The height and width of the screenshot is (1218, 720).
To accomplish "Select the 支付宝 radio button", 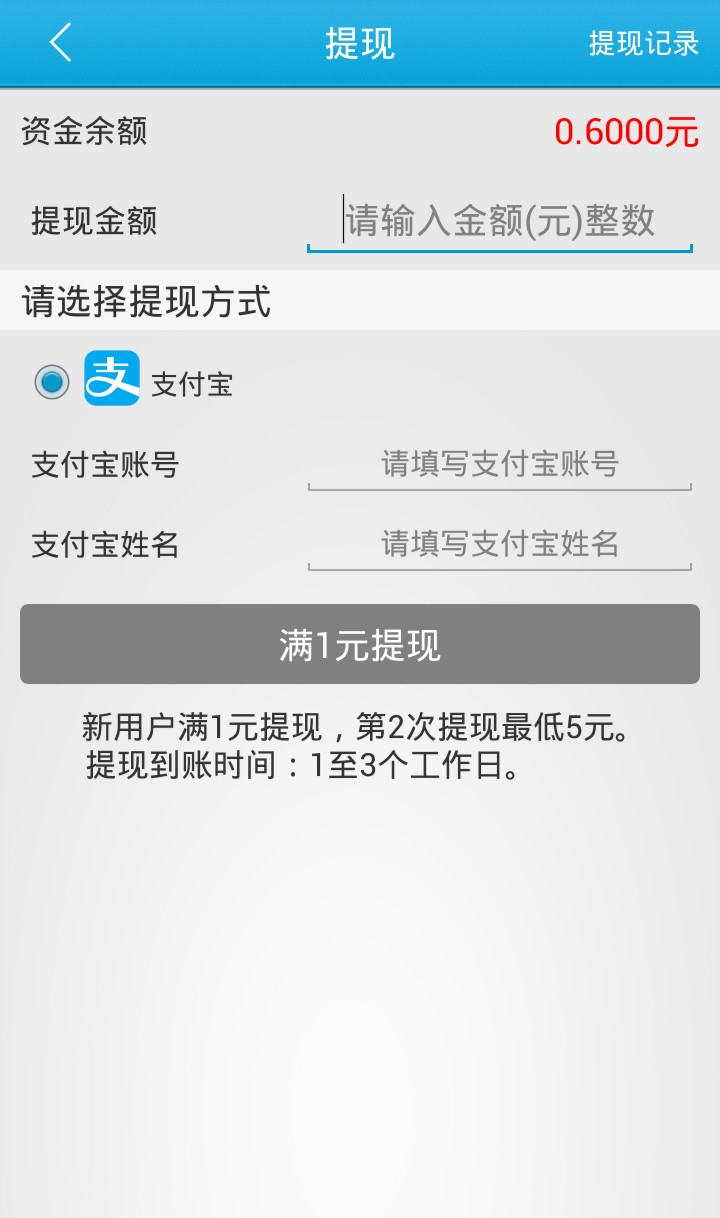I will (x=52, y=381).
